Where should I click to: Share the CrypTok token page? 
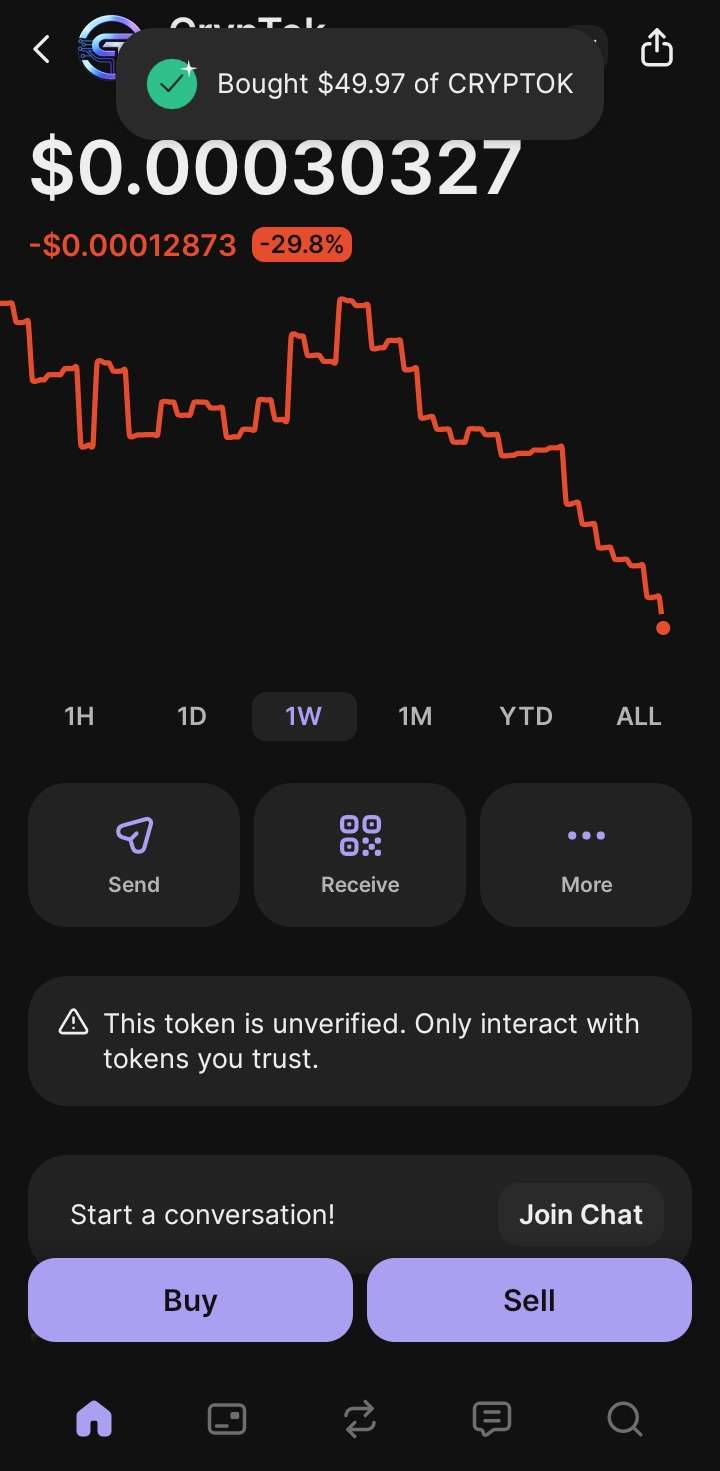tap(656, 47)
